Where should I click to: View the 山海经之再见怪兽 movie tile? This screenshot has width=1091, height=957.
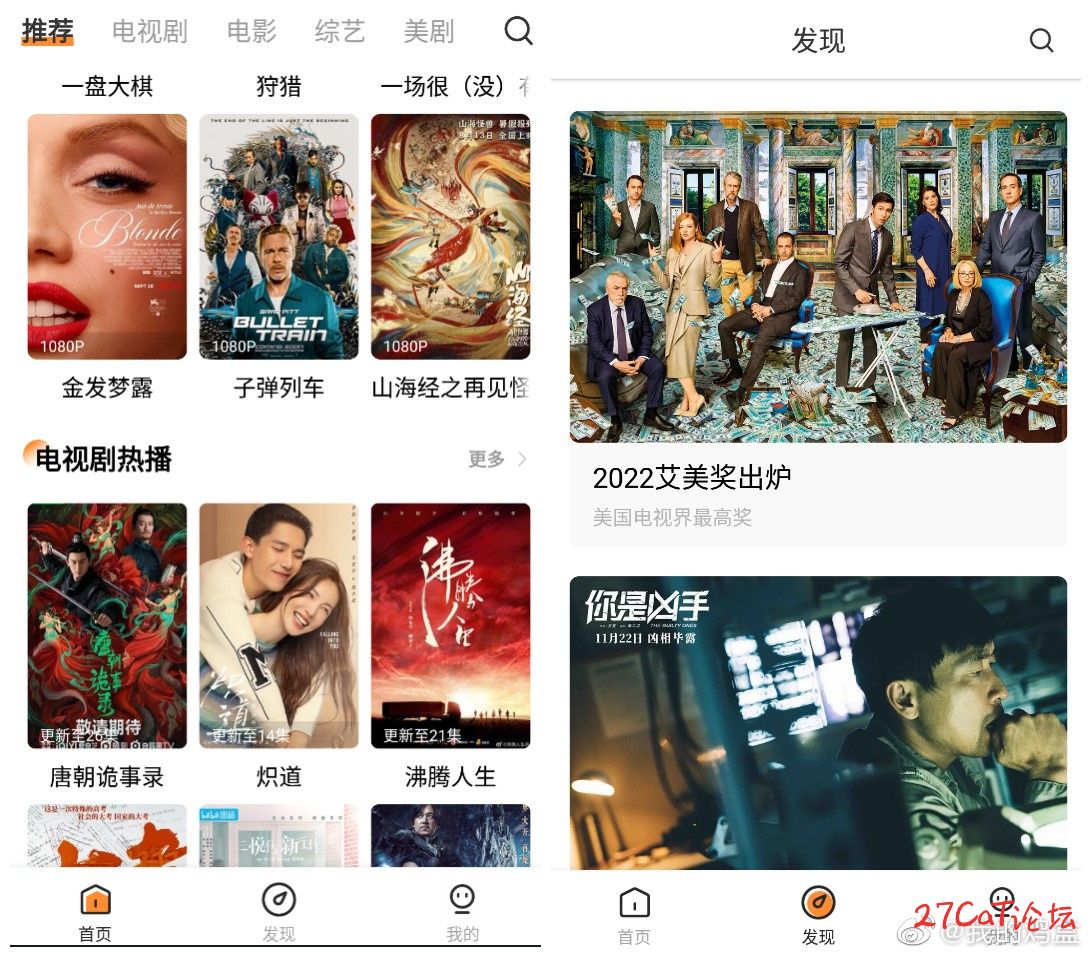click(x=450, y=237)
